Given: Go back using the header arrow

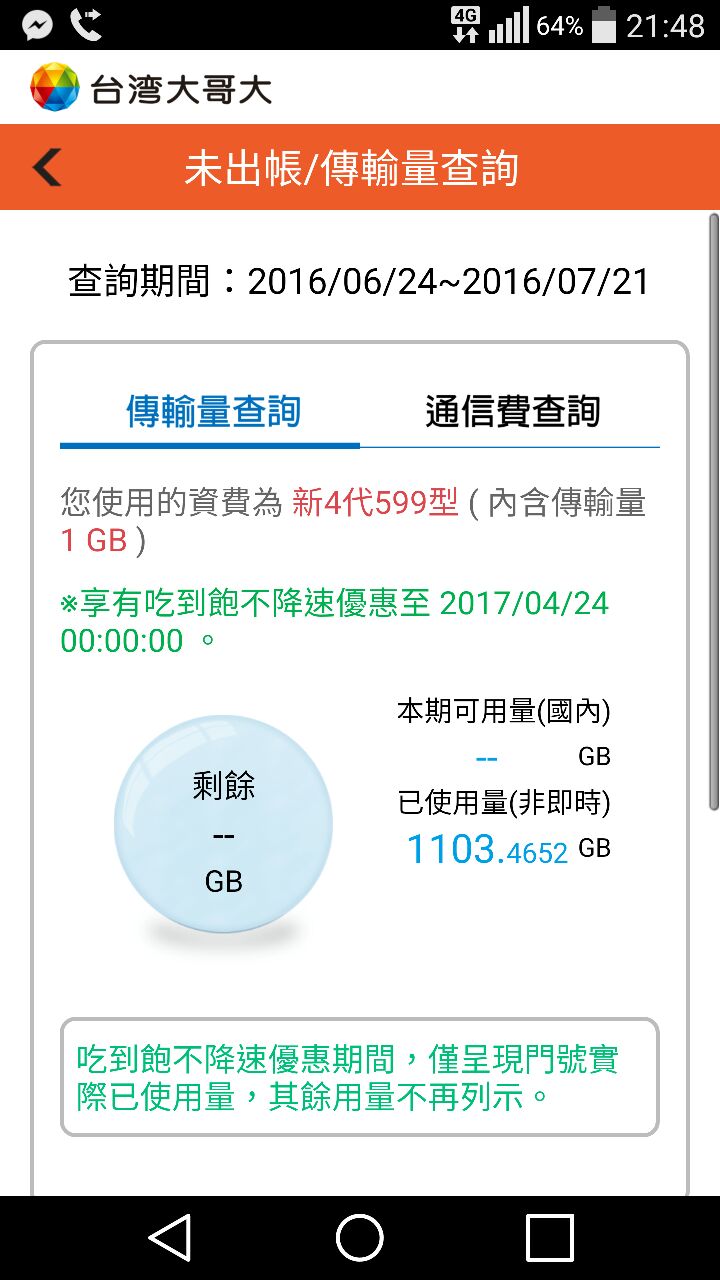Looking at the screenshot, I should 47,167.
